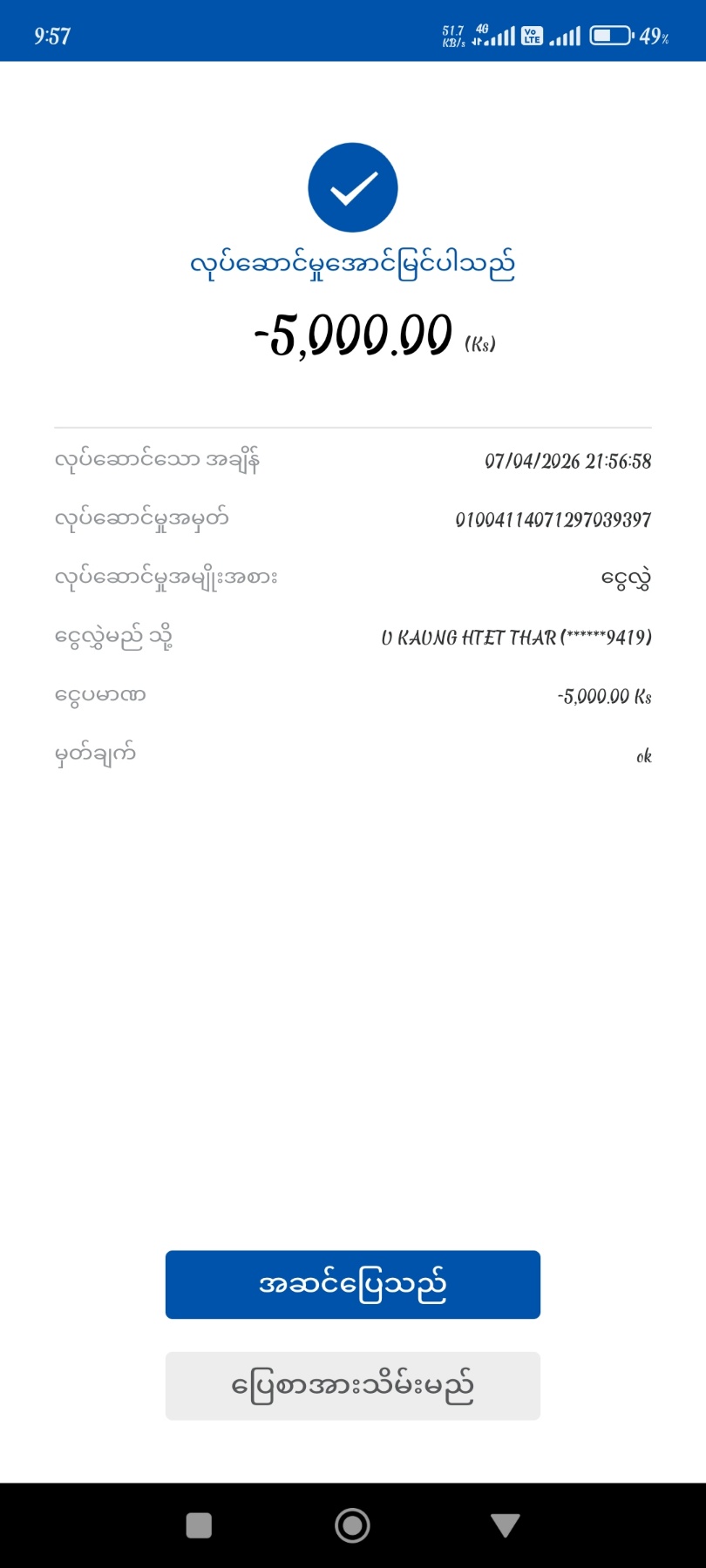Tap the system home circle button
Screen dimensions: 706x1568
[x=352, y=1524]
